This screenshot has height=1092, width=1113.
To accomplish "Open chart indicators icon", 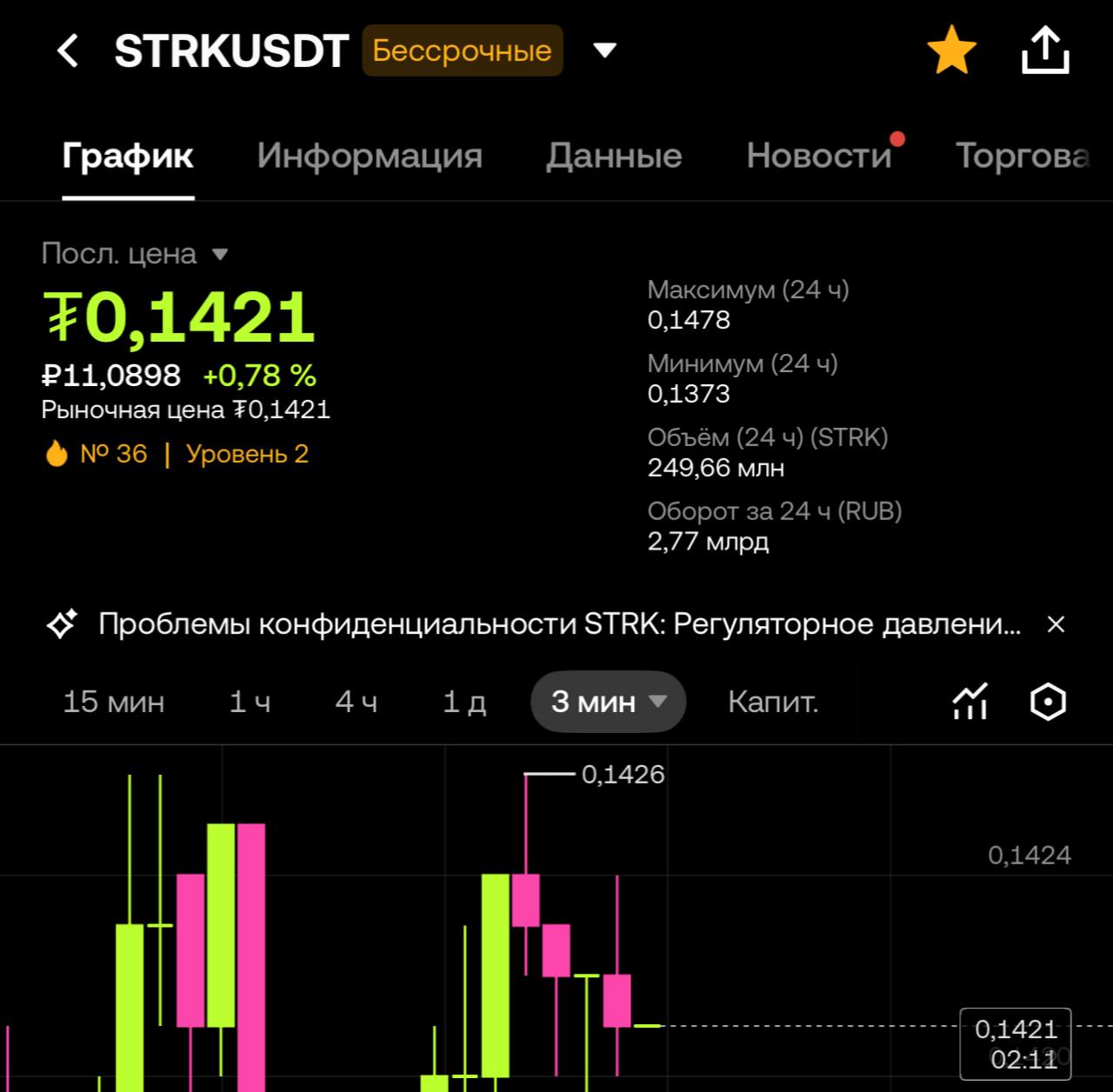I will pos(970,702).
